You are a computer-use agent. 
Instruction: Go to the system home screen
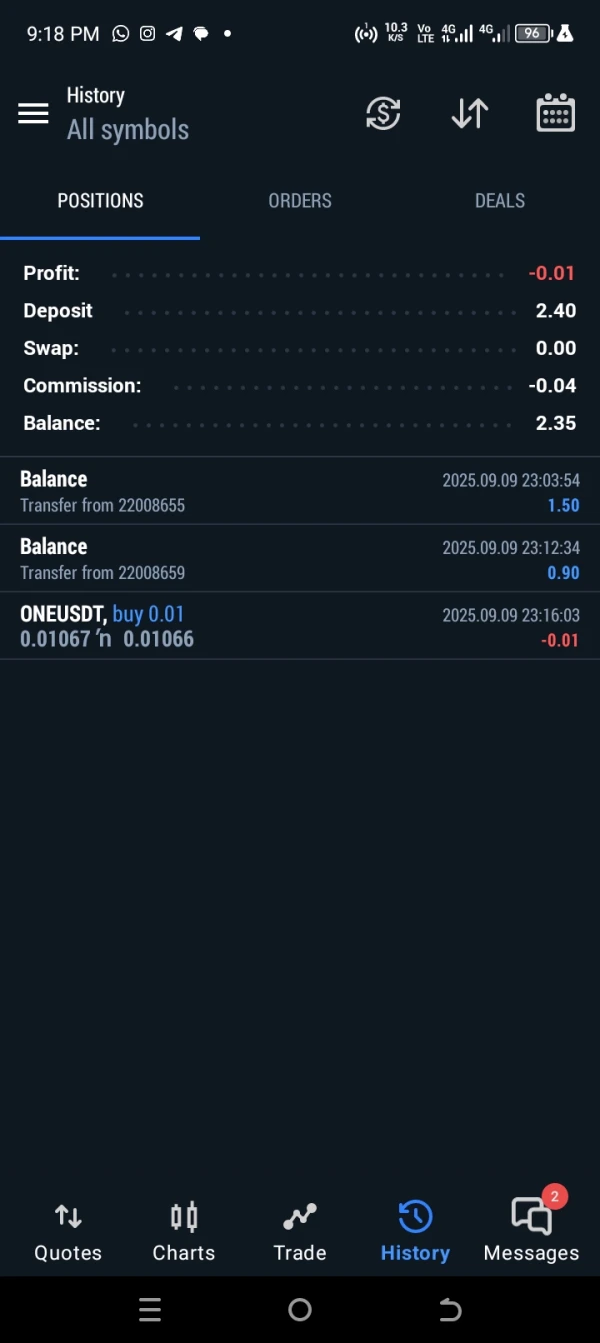click(300, 1310)
